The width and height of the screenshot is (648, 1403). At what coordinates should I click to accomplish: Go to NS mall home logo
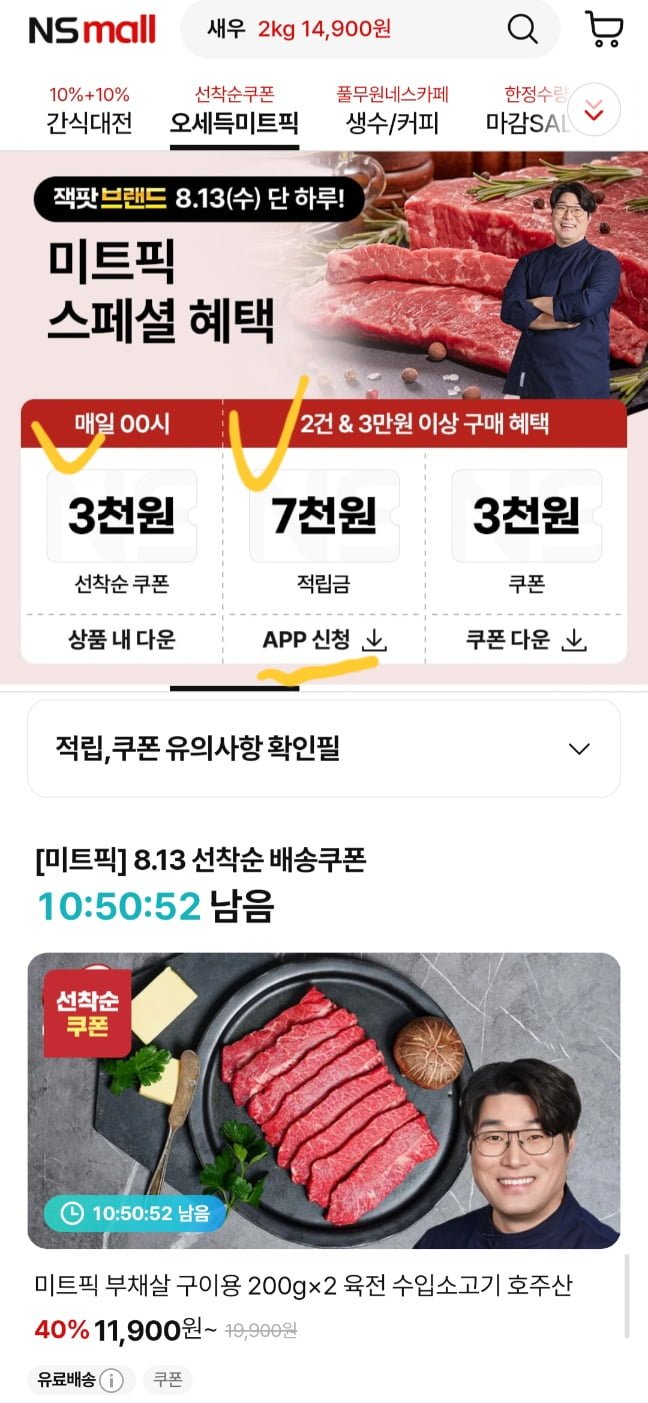pos(92,30)
